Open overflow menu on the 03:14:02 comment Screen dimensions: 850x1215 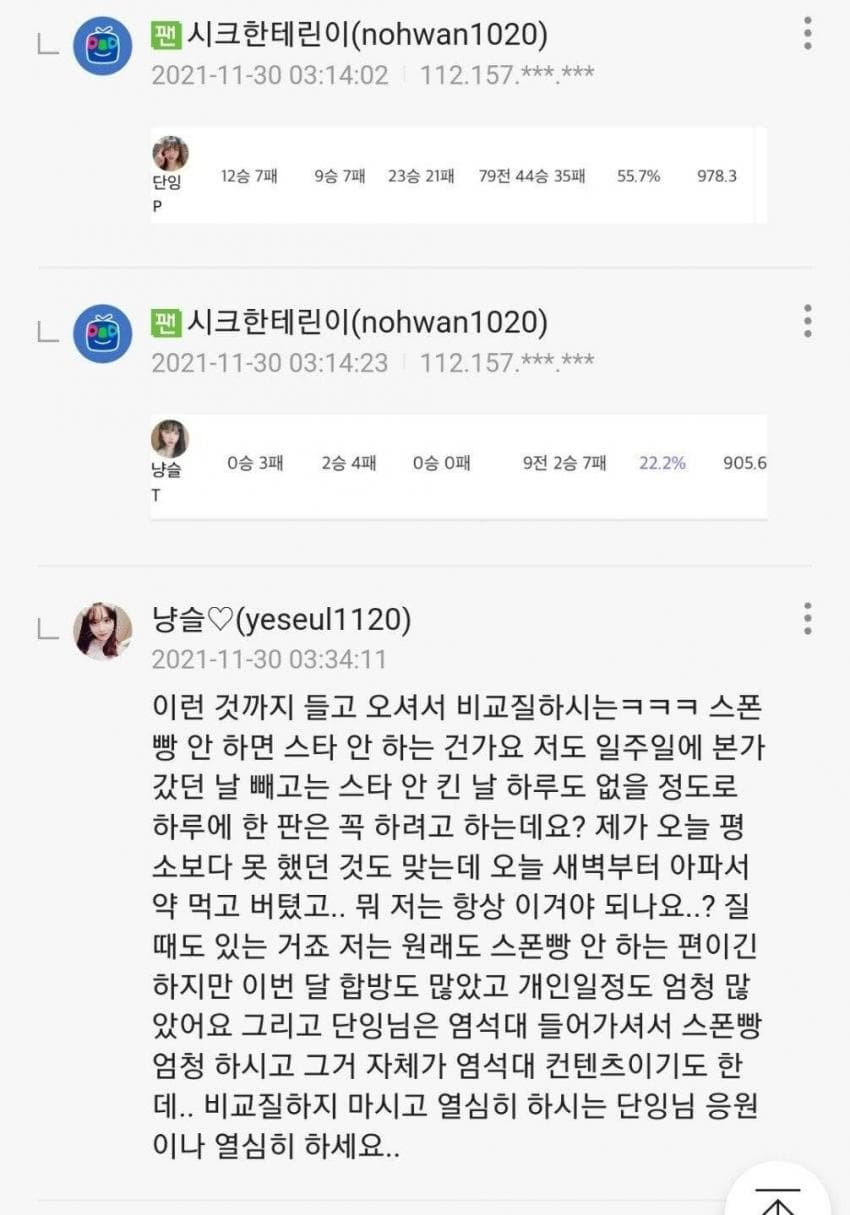coord(807,34)
